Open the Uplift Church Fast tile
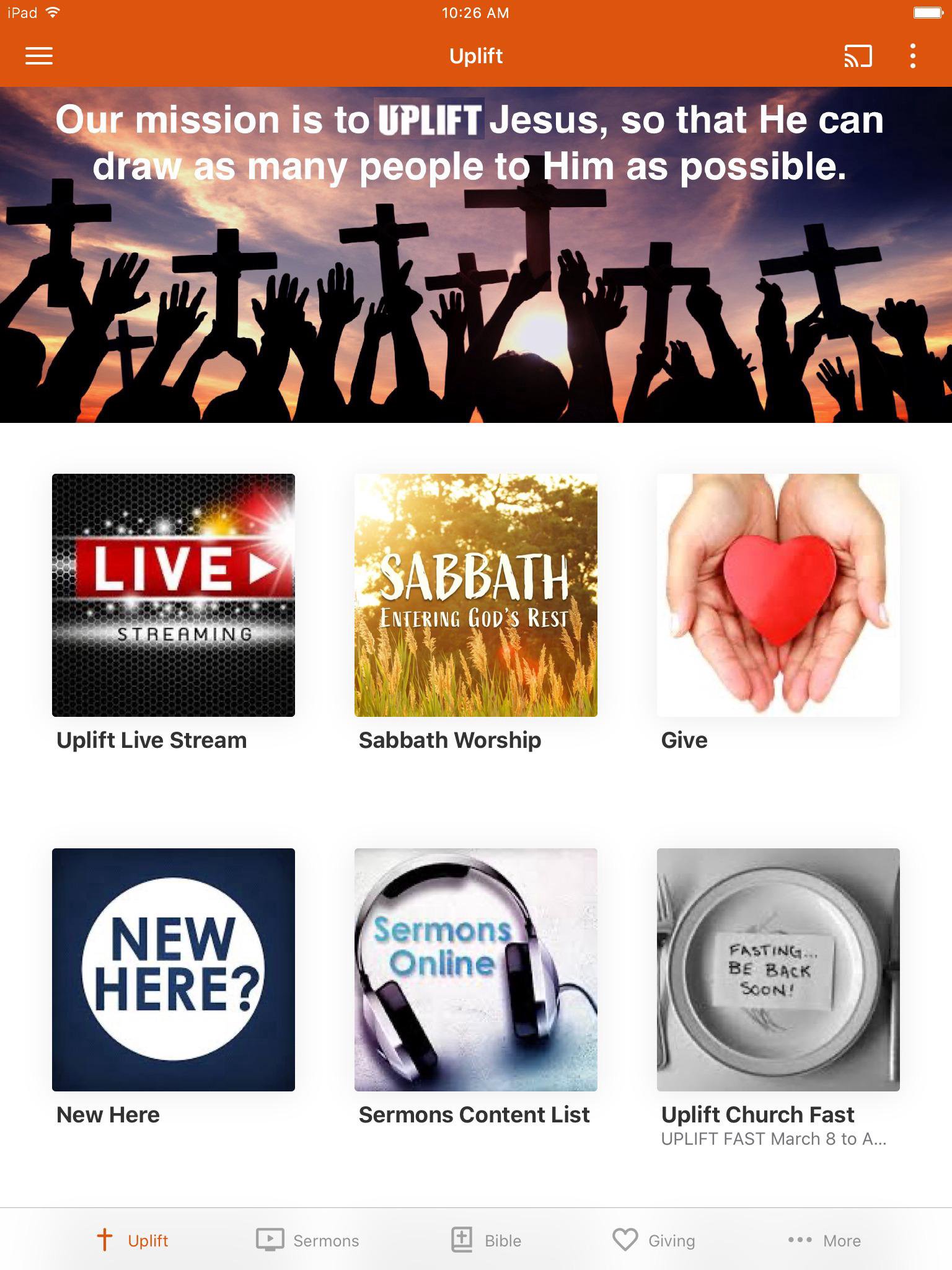 778,970
